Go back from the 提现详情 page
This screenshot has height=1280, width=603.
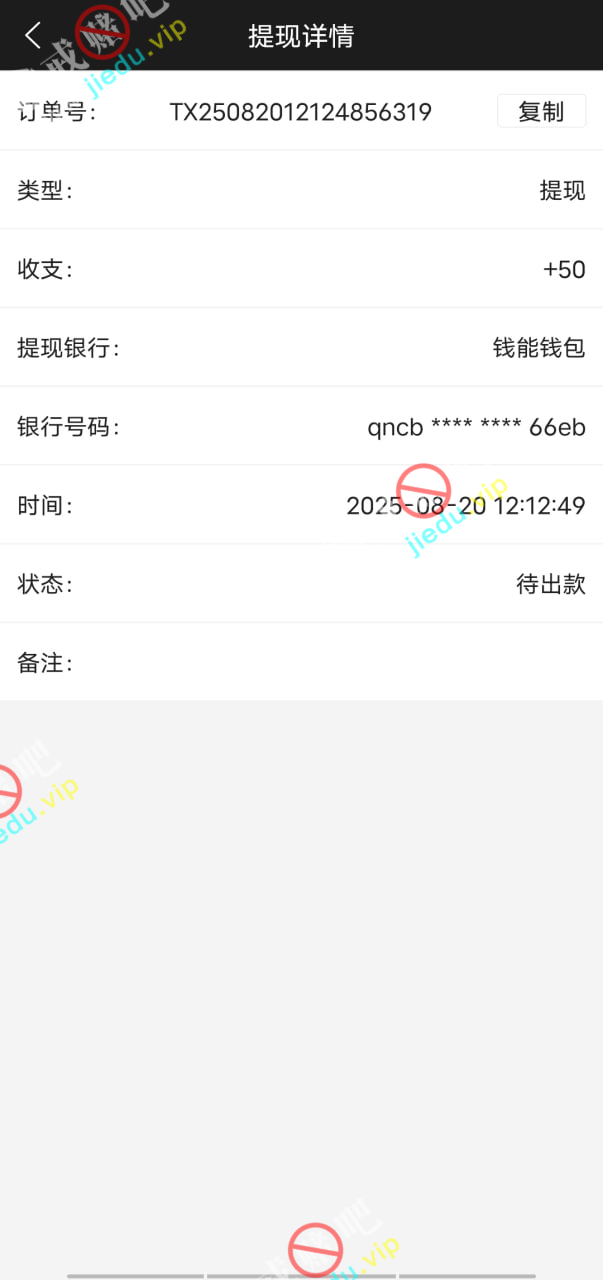click(x=33, y=36)
